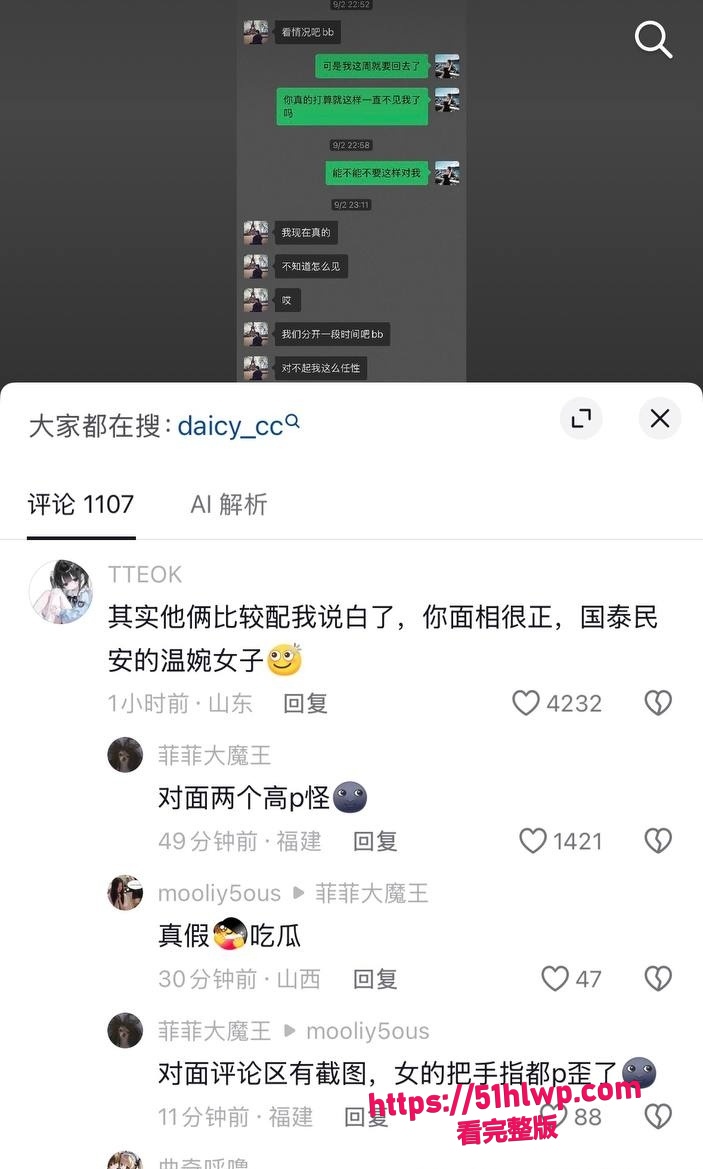
Task: Search the trending term daicy_cc
Action: click(x=238, y=426)
